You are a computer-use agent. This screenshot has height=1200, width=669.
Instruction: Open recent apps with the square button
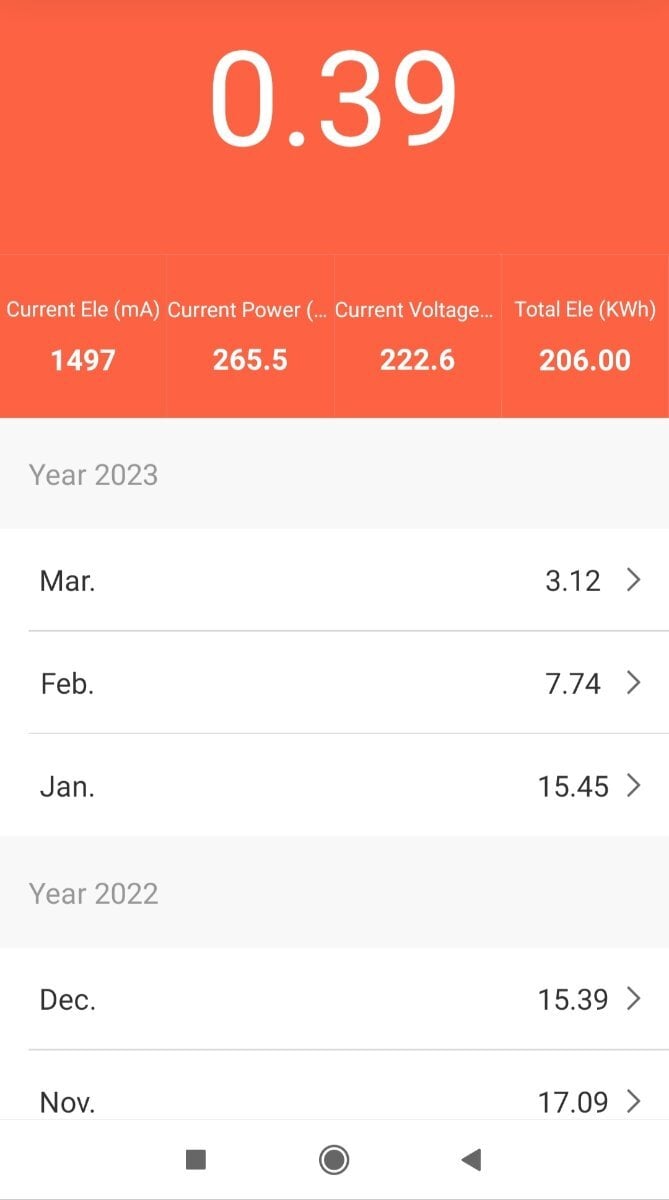click(x=196, y=1160)
